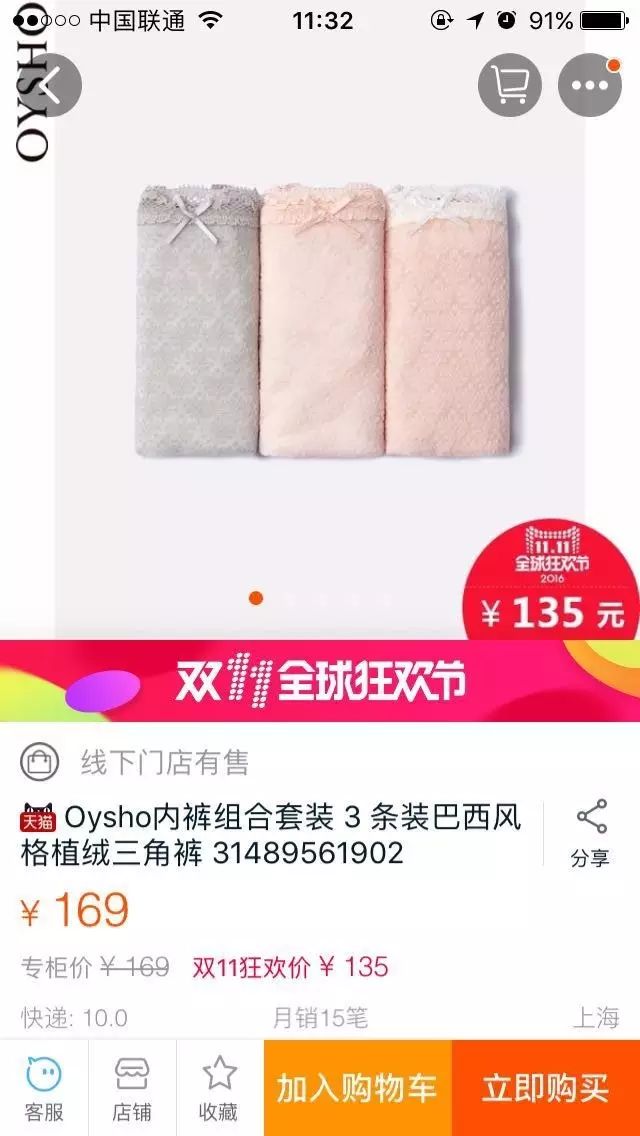Contact customer service via 客服
640x1136 pixels.
44,1088
